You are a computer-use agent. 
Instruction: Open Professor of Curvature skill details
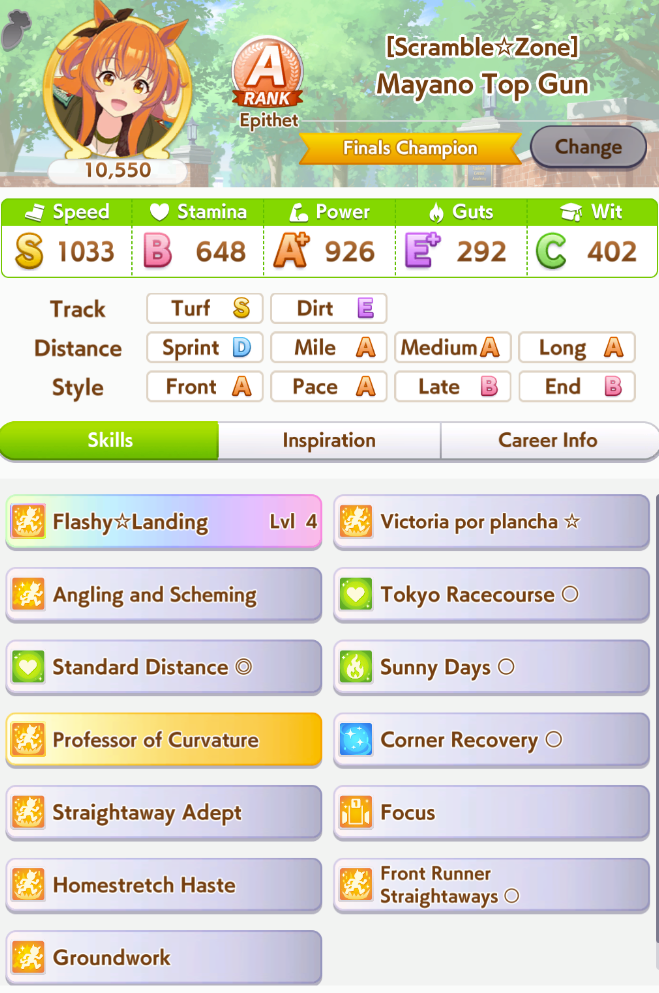tap(164, 740)
